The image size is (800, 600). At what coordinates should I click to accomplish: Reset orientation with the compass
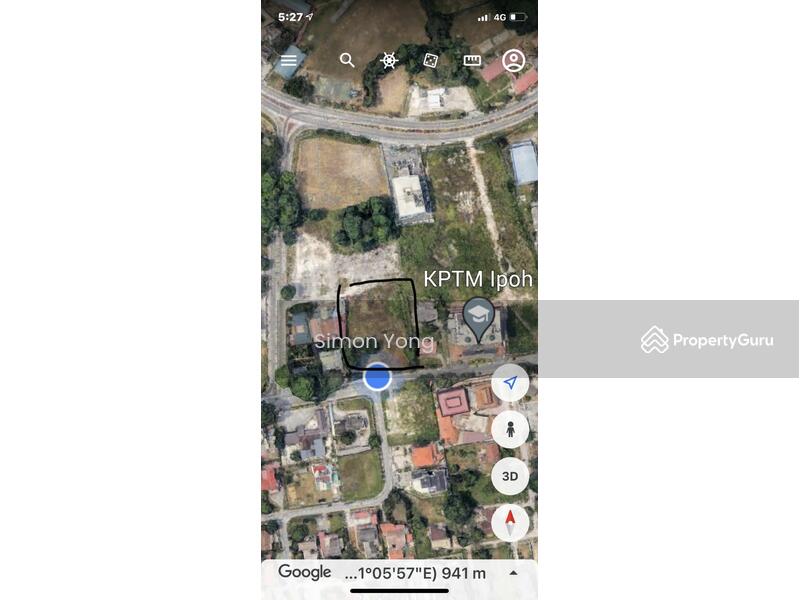click(510, 521)
